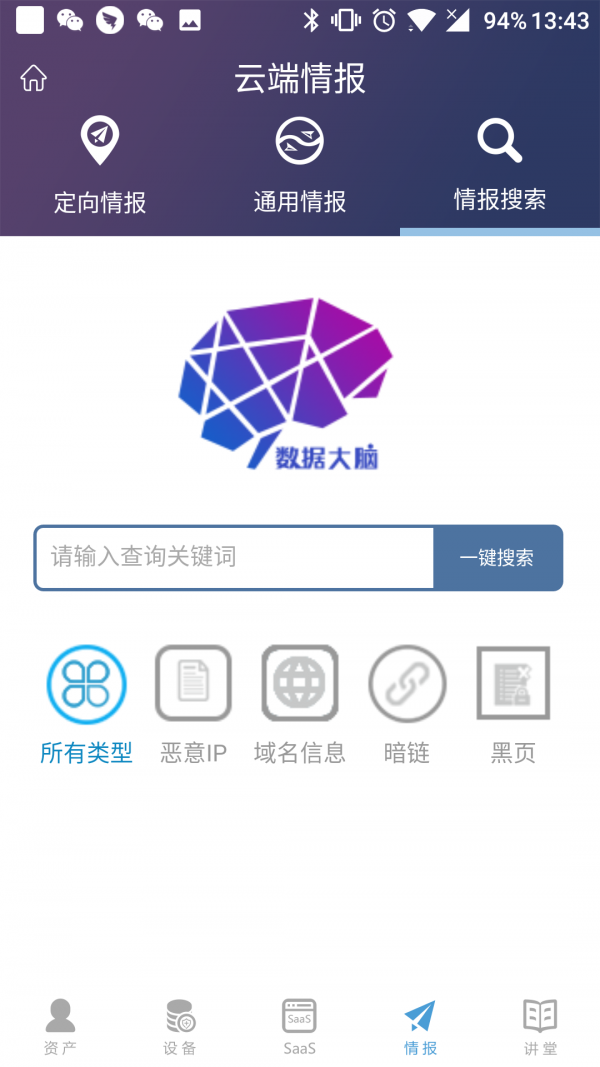Switch to the 通用情报 tab
Image resolution: width=600 pixels, height=1067 pixels.
point(300,167)
